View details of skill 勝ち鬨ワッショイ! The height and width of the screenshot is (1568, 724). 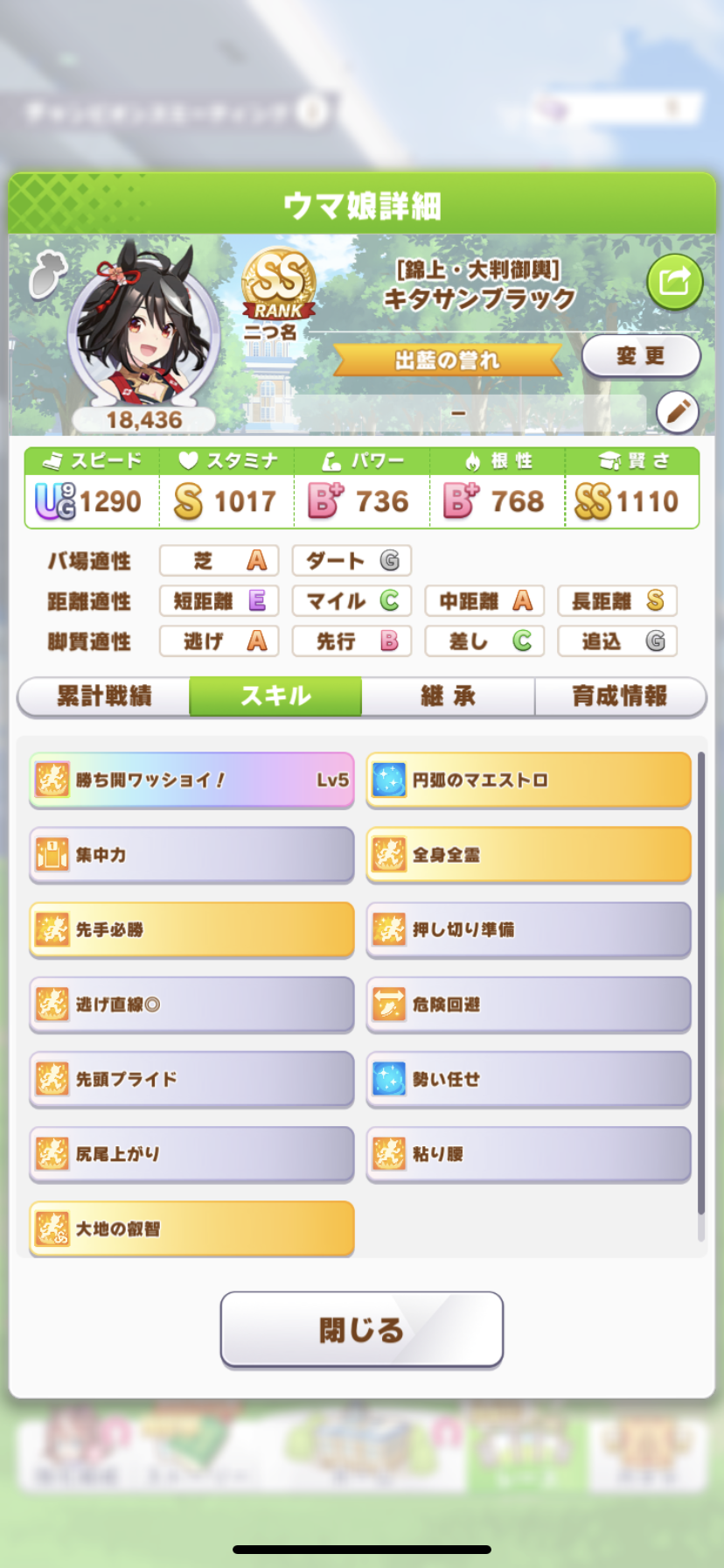pos(191,780)
